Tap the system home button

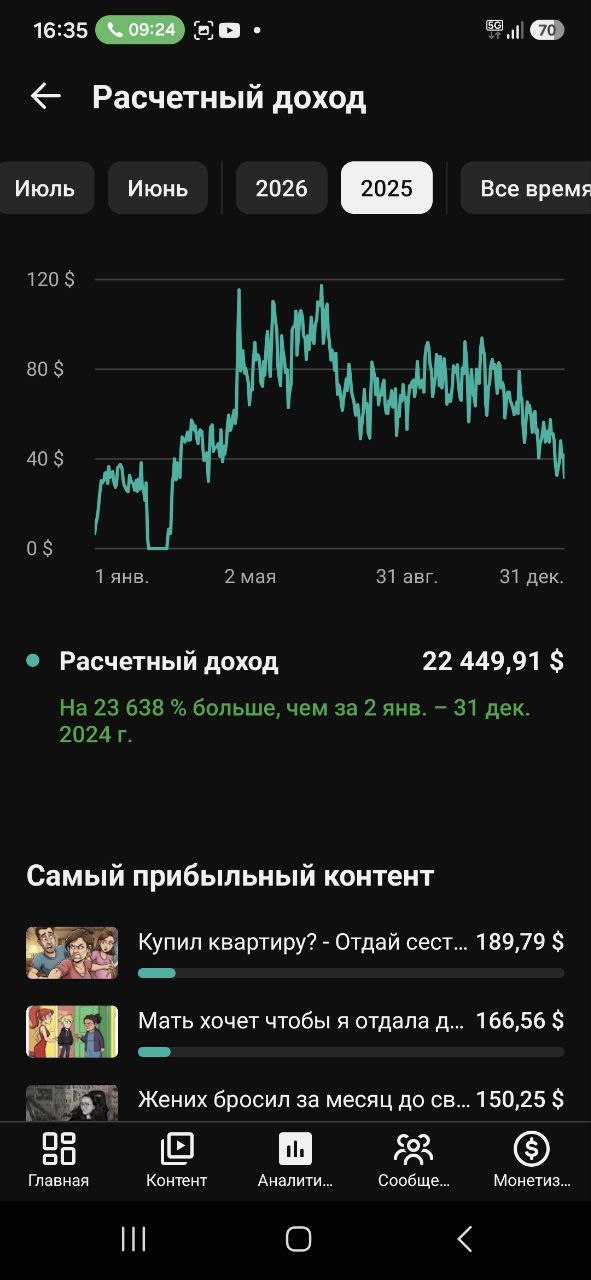pyautogui.click(x=298, y=1239)
